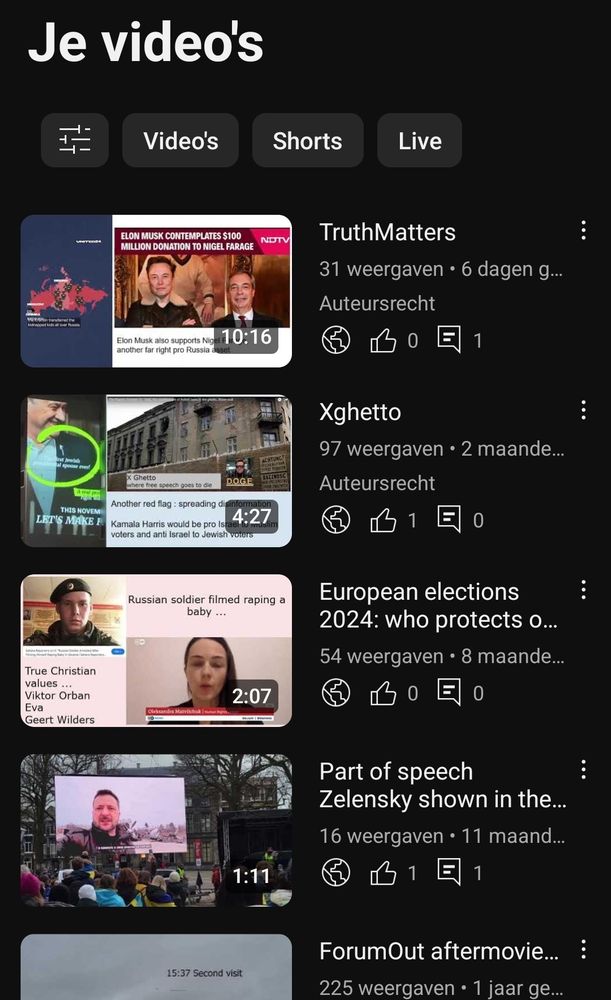Open the ForumOut aftermovie video

tap(156, 967)
